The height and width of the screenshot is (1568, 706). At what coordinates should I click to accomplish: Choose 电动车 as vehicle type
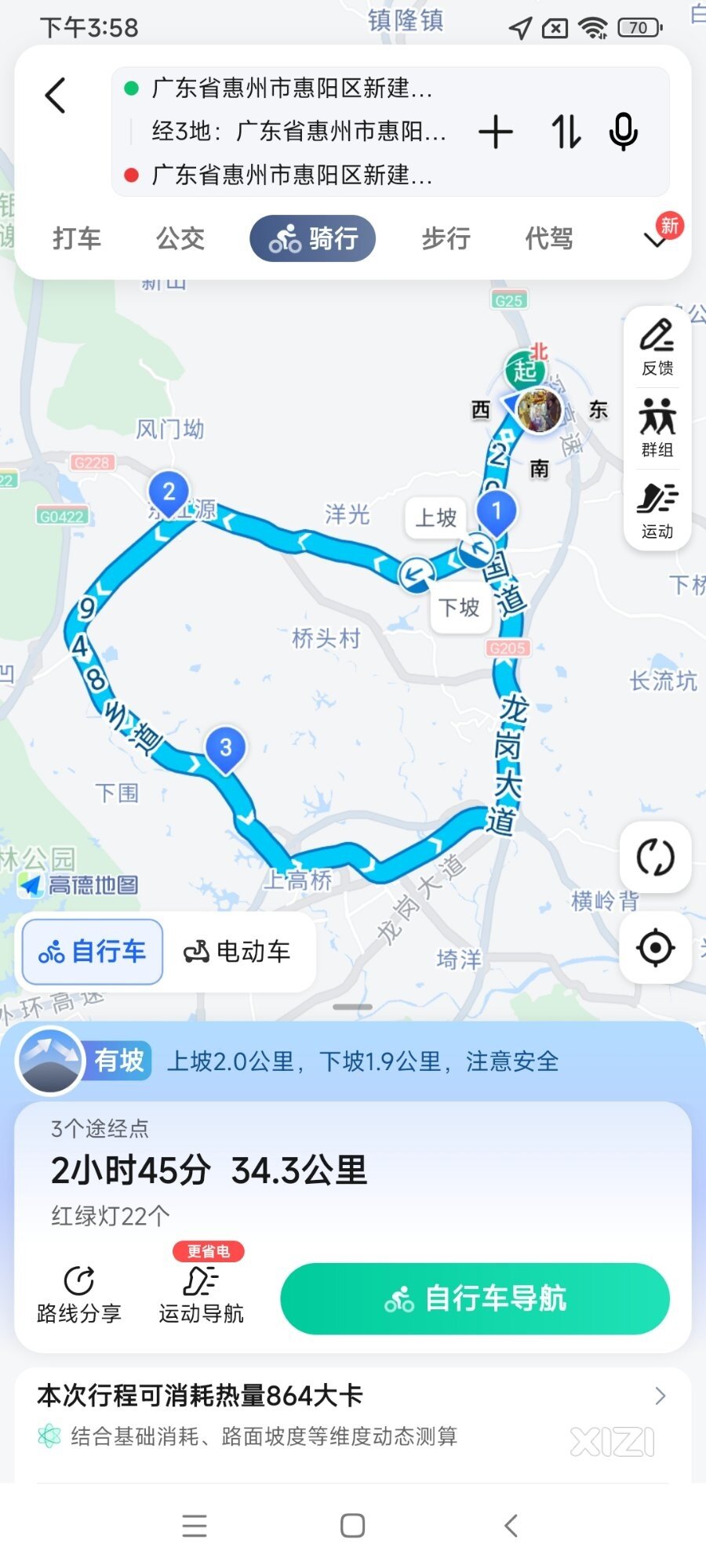(x=238, y=952)
